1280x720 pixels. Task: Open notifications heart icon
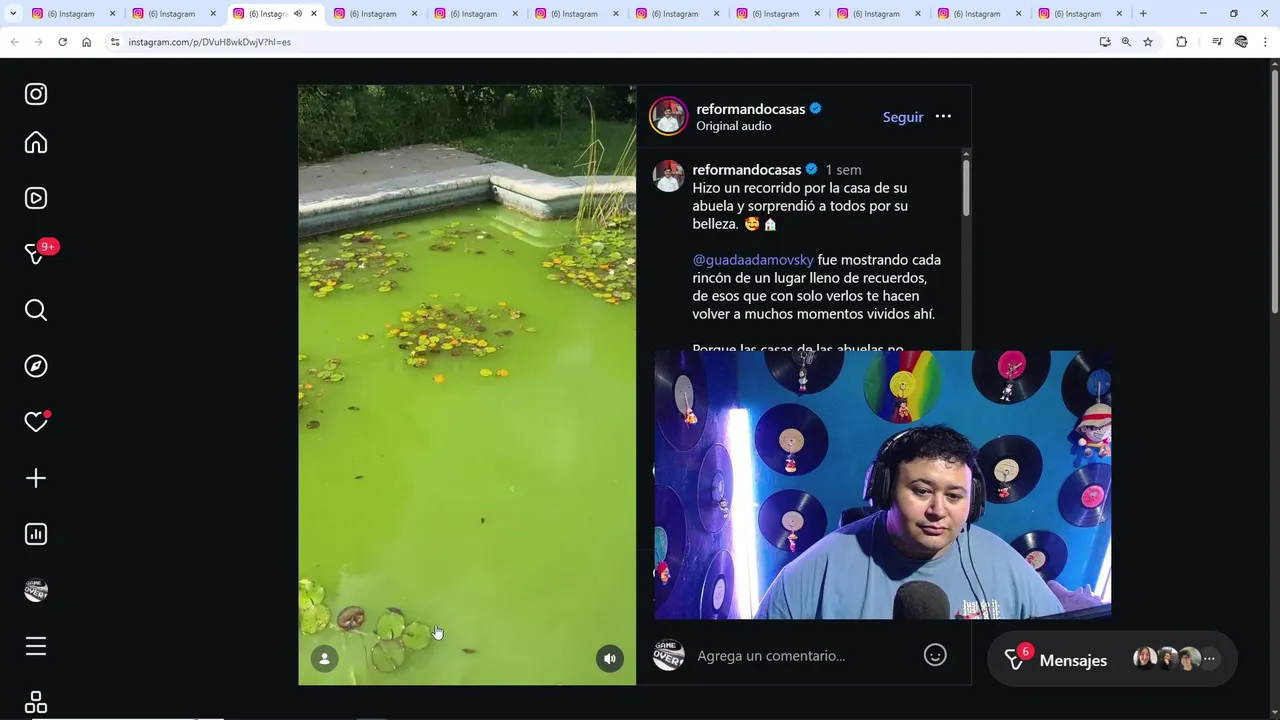click(36, 422)
